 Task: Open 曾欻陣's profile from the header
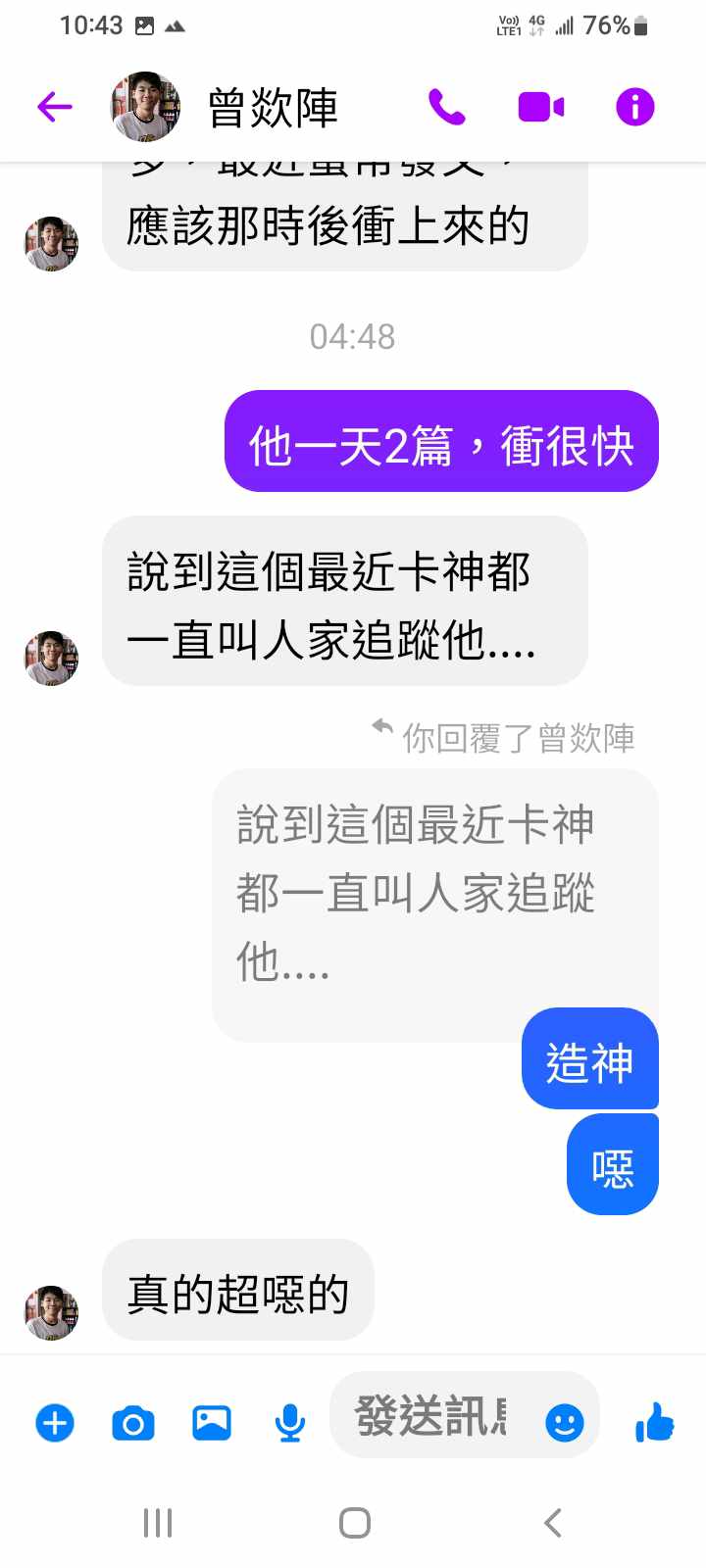point(273,107)
